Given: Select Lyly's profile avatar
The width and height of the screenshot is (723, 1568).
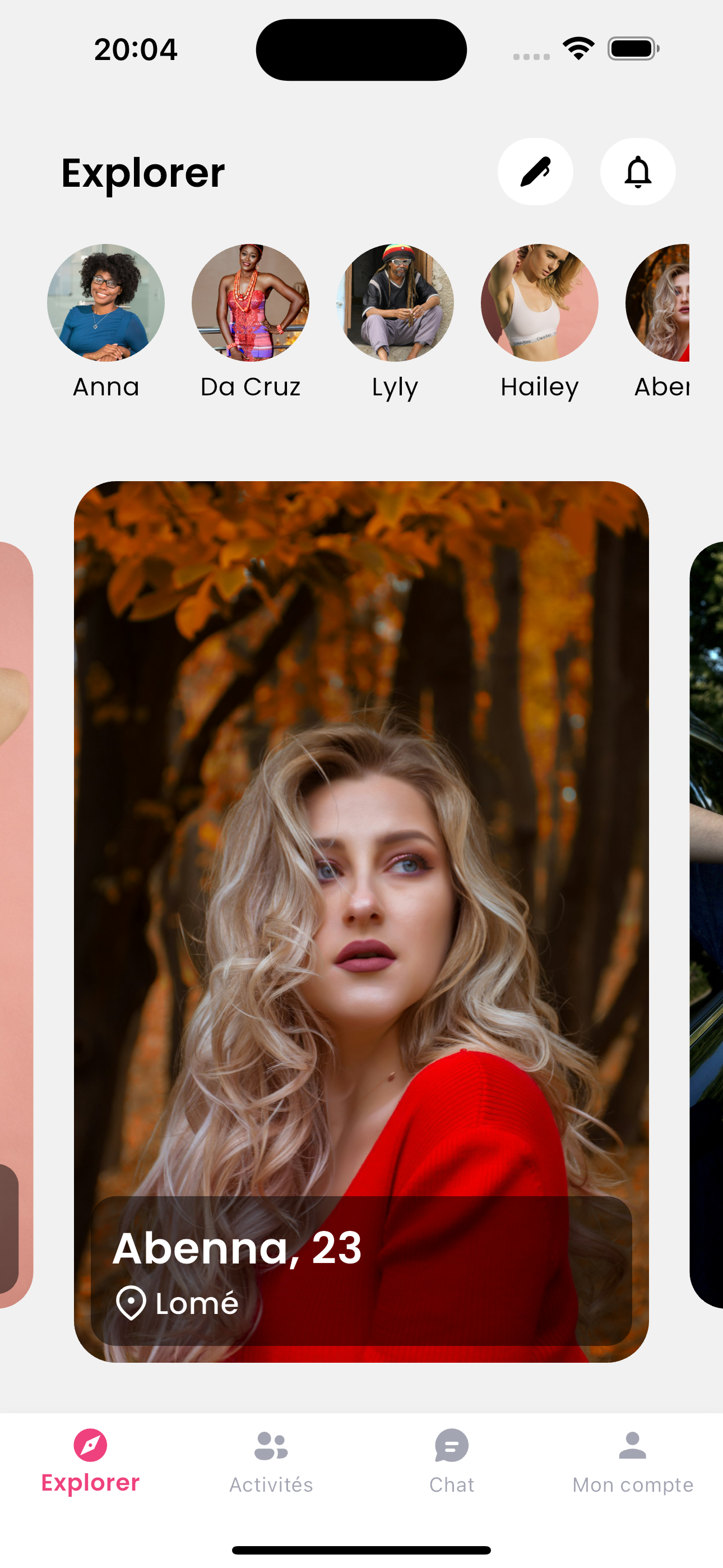Looking at the screenshot, I should [395, 303].
